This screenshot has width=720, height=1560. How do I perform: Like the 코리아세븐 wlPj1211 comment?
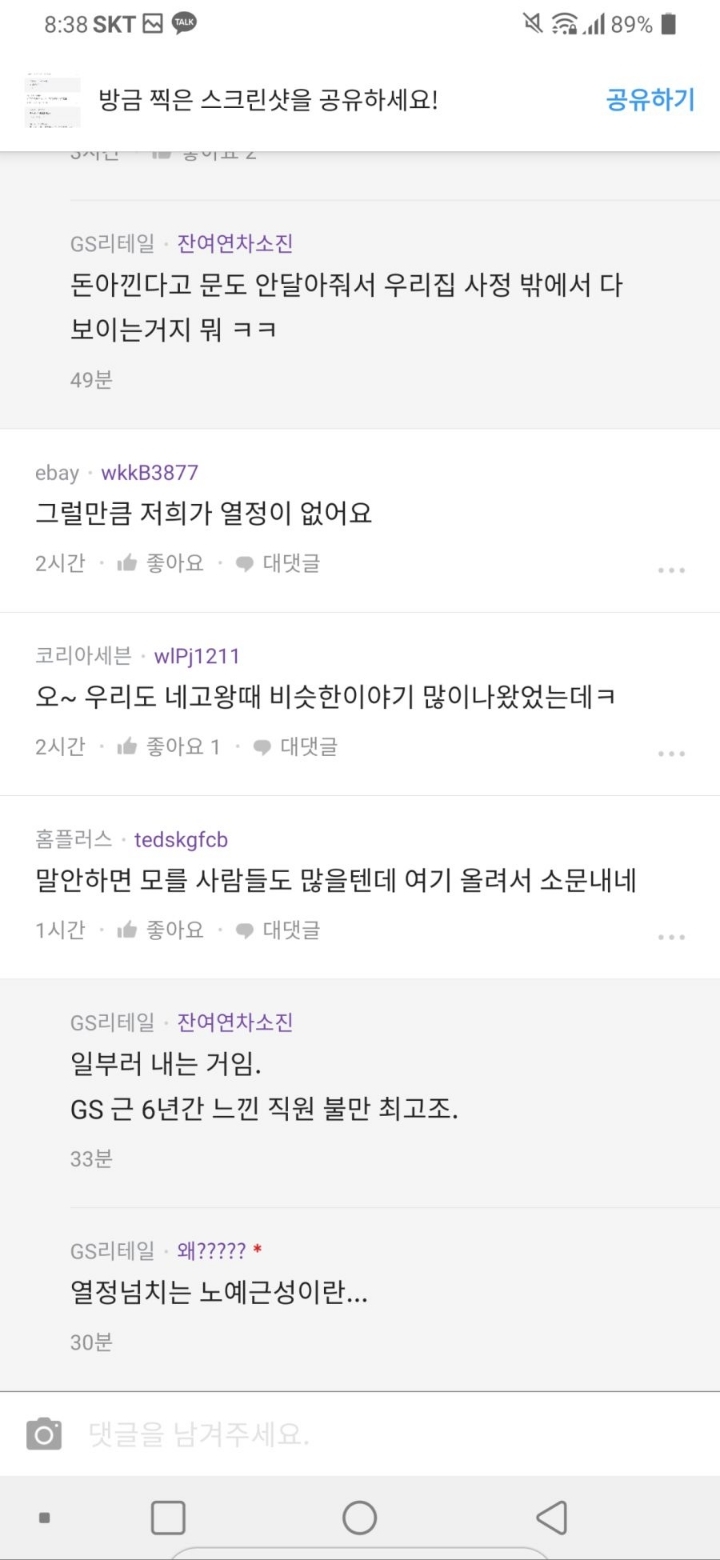[169, 747]
